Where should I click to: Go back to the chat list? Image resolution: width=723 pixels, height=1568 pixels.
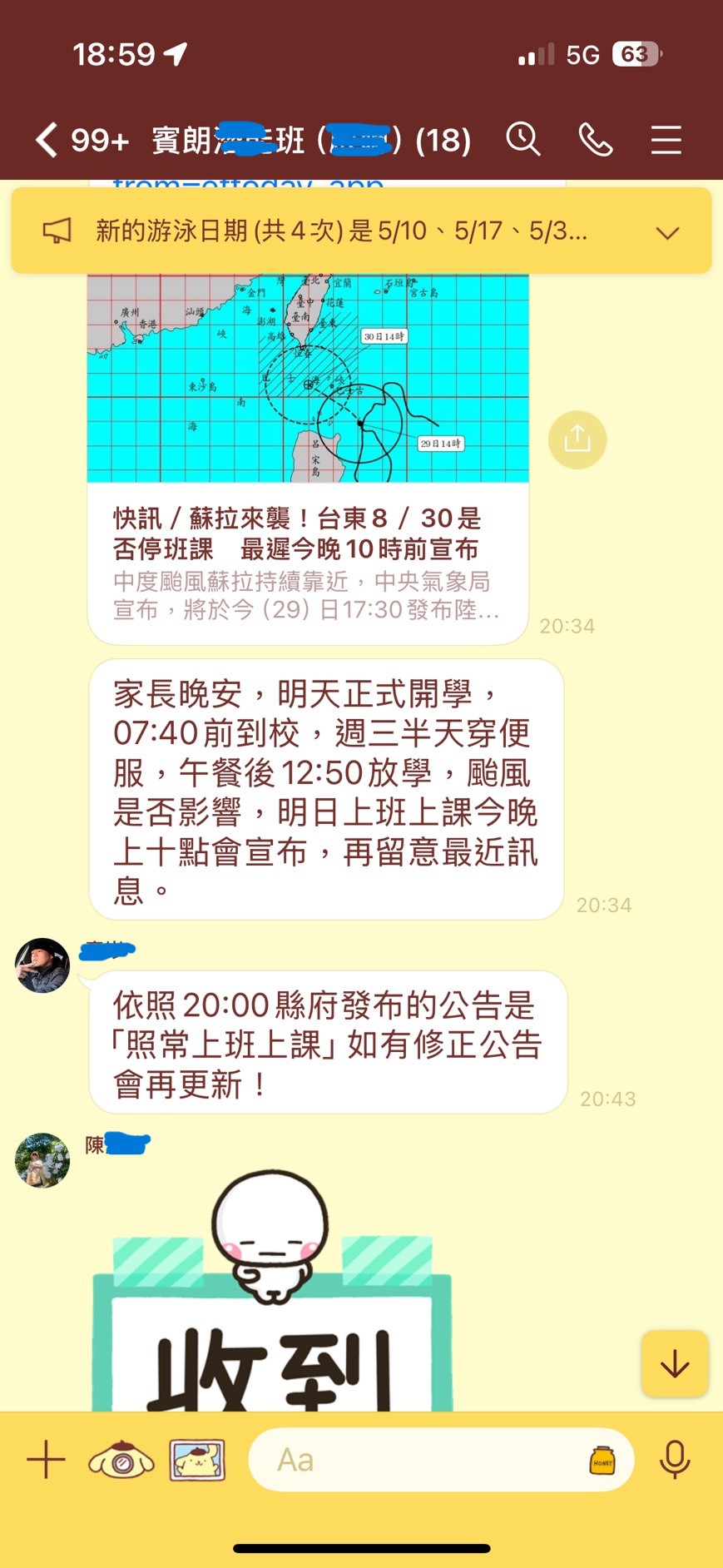47,140
